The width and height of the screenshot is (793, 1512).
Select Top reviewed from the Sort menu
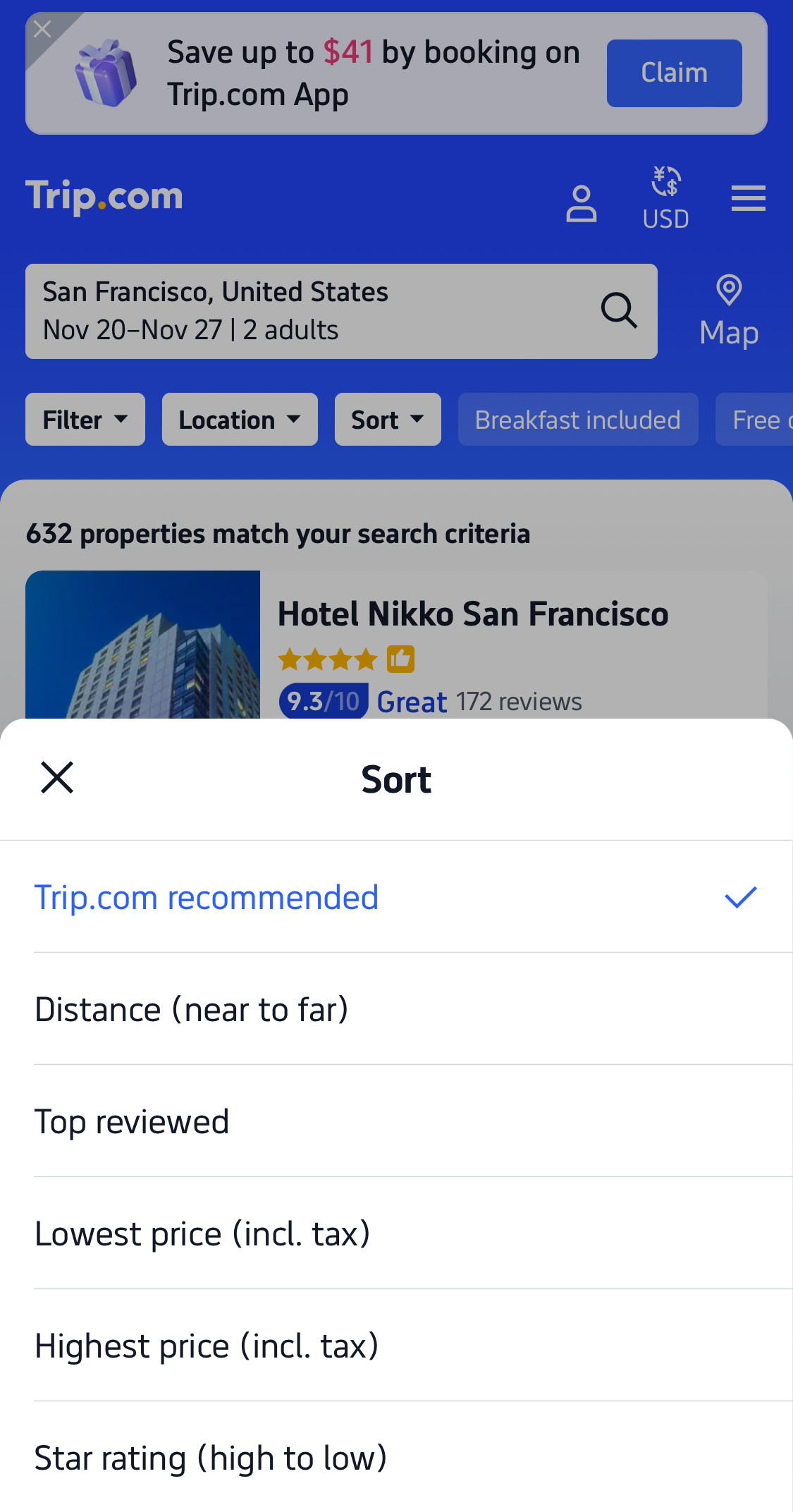click(132, 1121)
